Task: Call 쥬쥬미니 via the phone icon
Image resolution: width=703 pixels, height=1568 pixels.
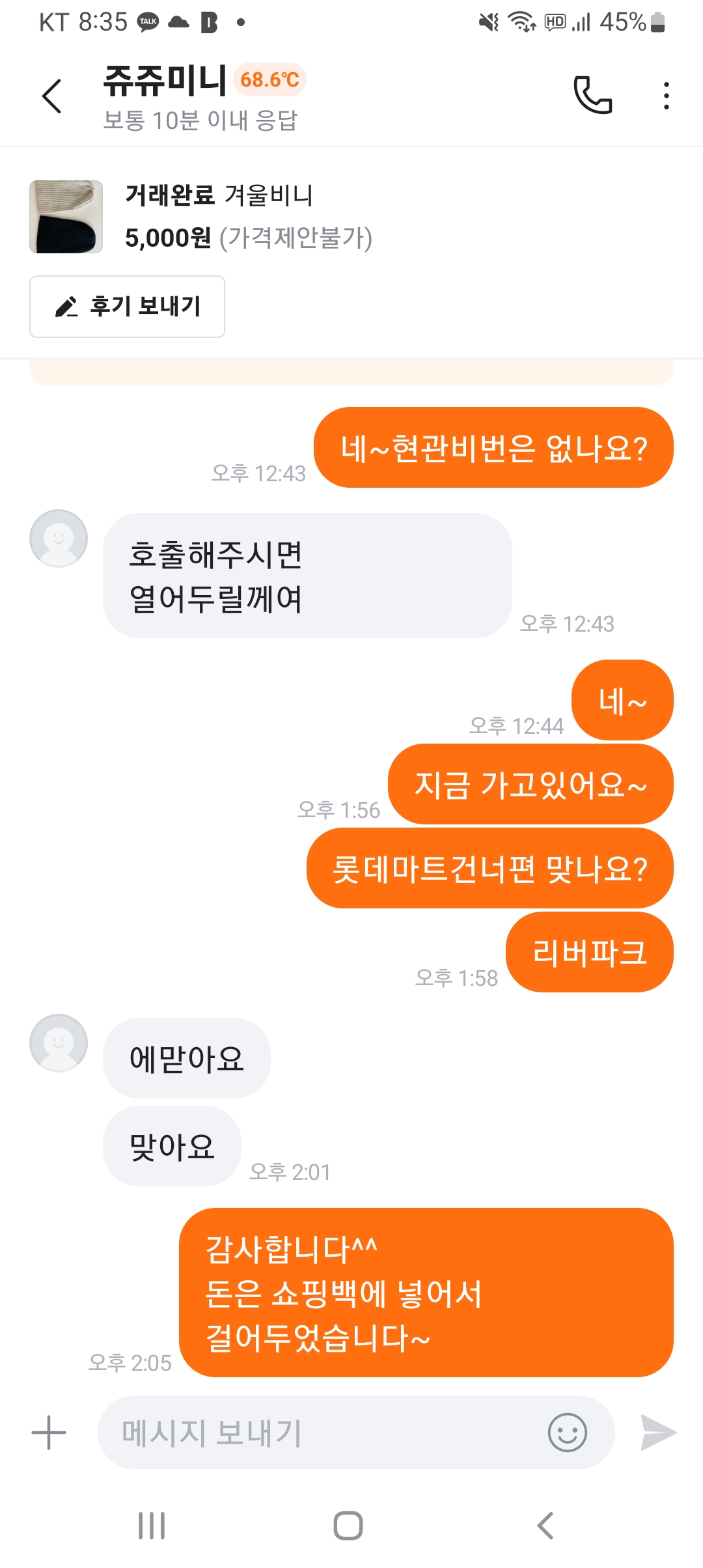Action: (592, 96)
